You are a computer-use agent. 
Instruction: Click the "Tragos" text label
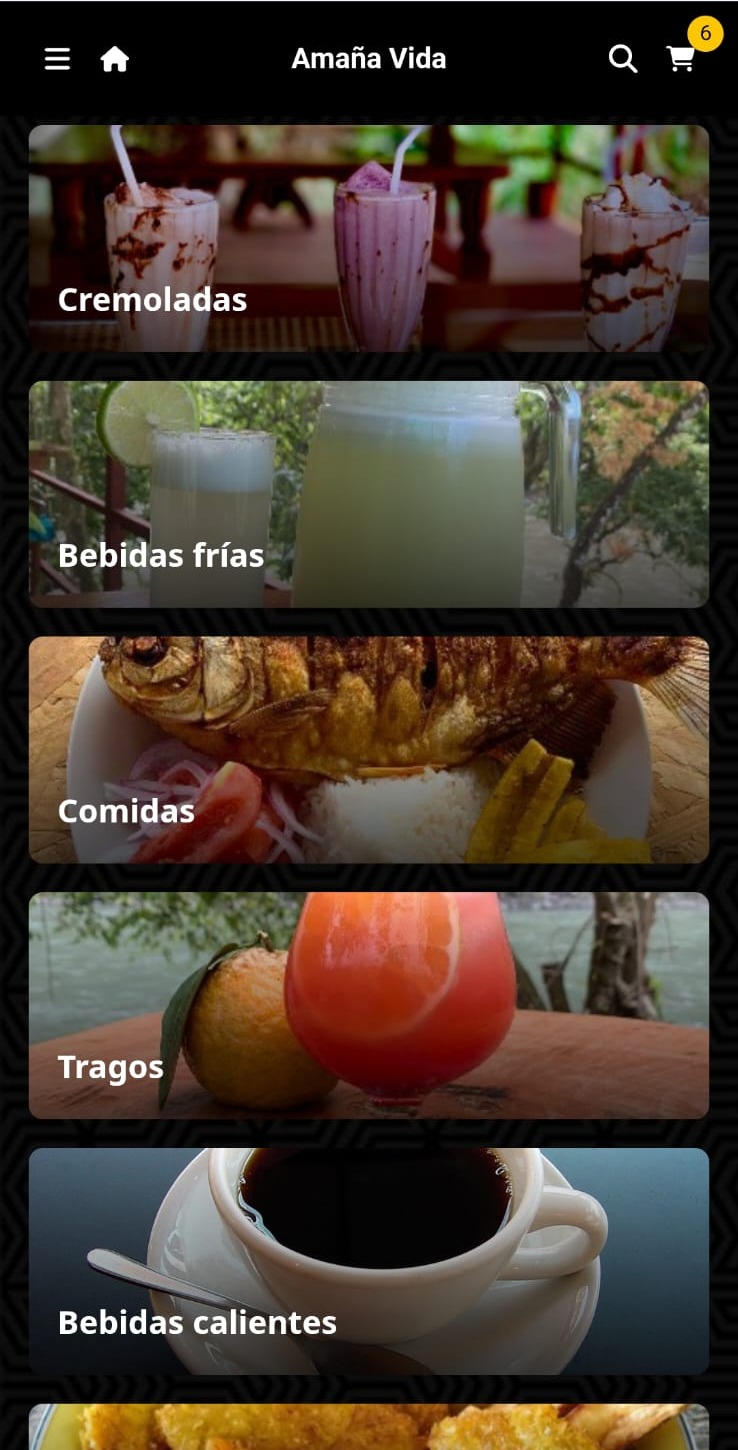110,1067
